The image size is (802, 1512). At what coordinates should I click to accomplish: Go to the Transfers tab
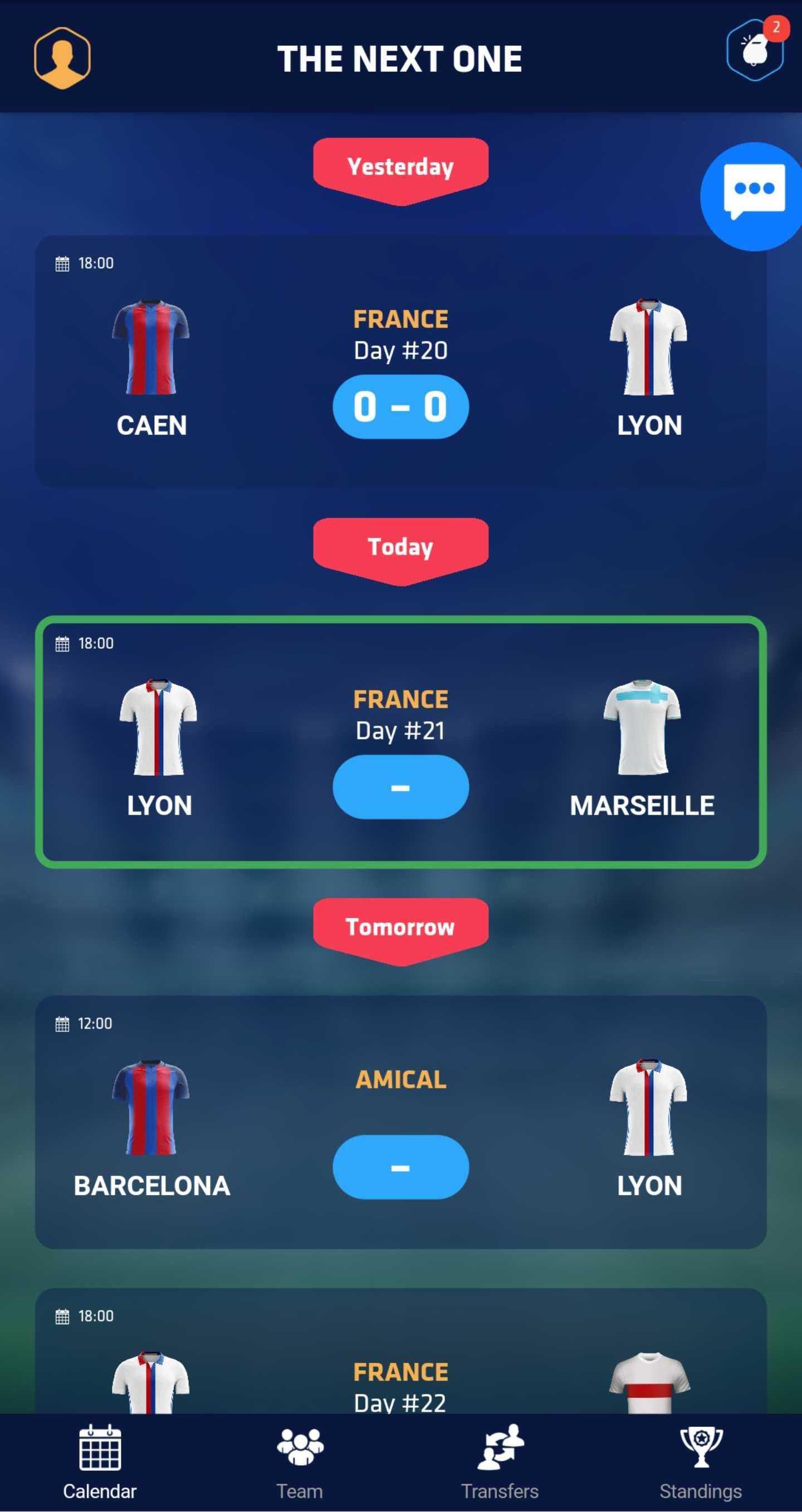(500, 1462)
